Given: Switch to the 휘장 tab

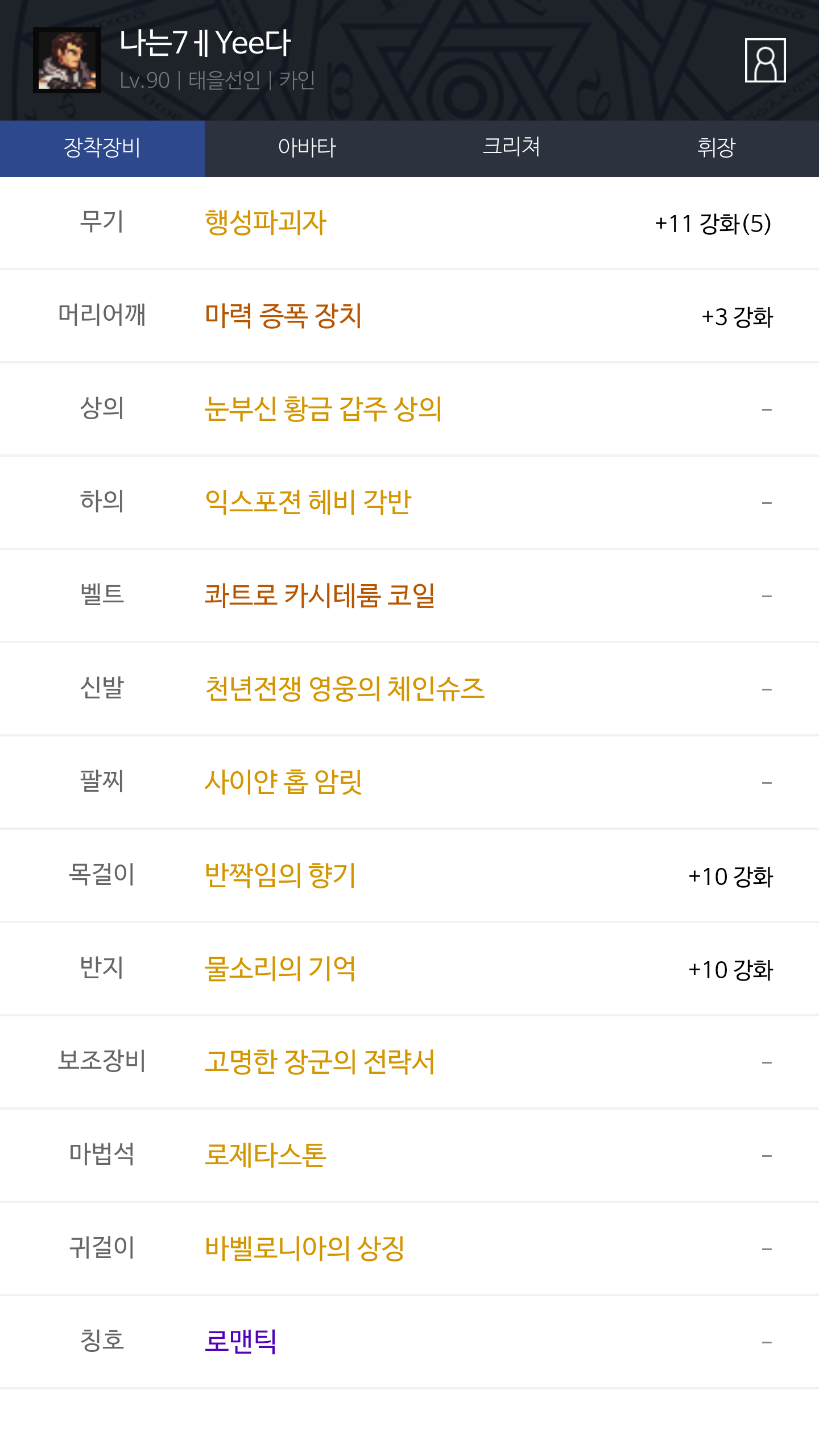Looking at the screenshot, I should [x=717, y=148].
